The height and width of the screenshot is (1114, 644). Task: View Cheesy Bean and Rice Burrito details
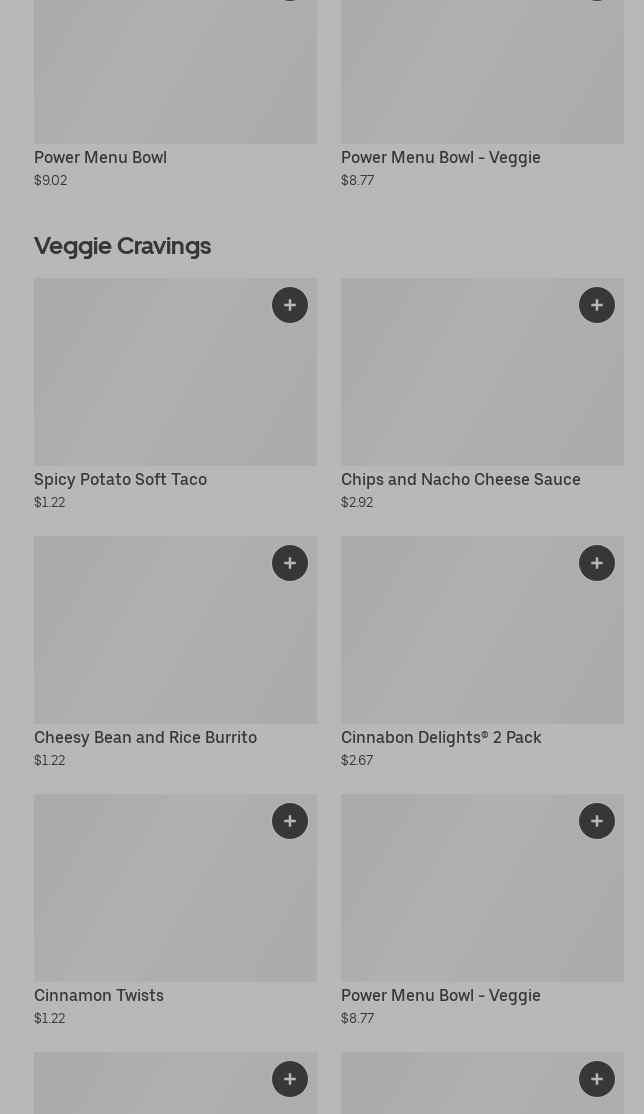(175, 648)
